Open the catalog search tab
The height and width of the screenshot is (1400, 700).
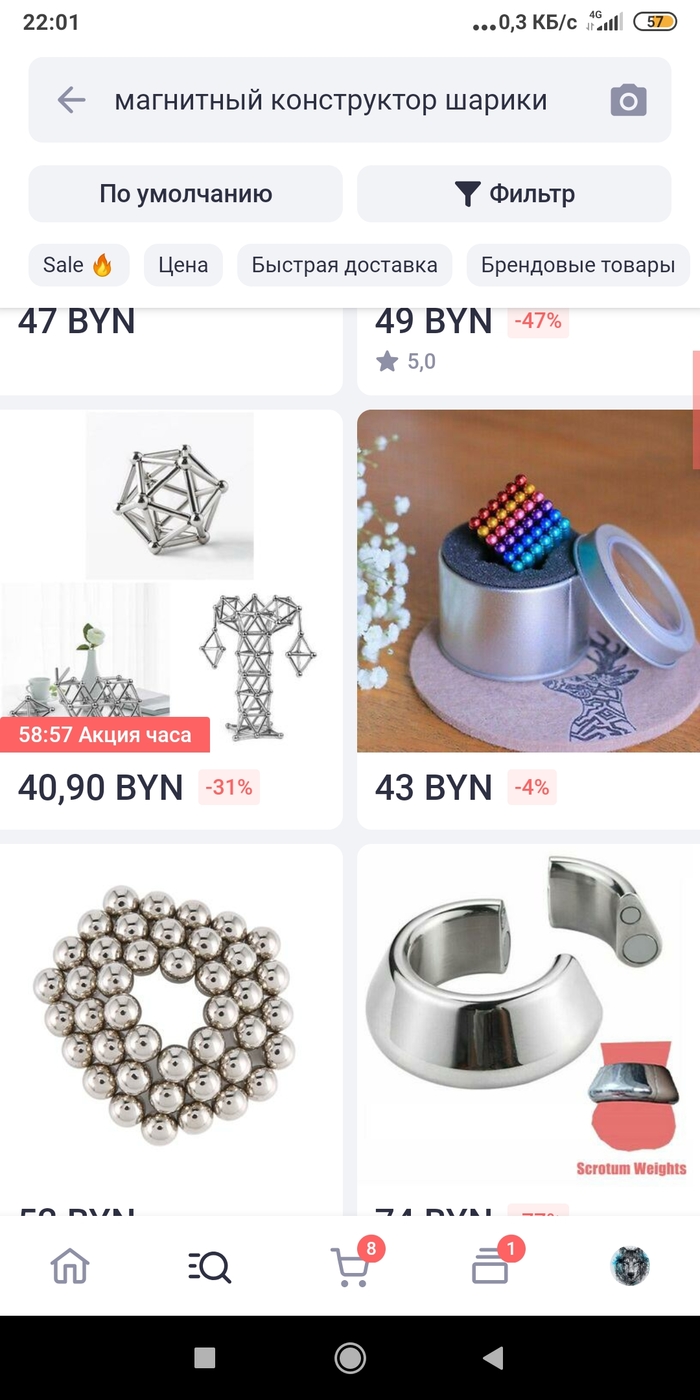click(210, 1267)
